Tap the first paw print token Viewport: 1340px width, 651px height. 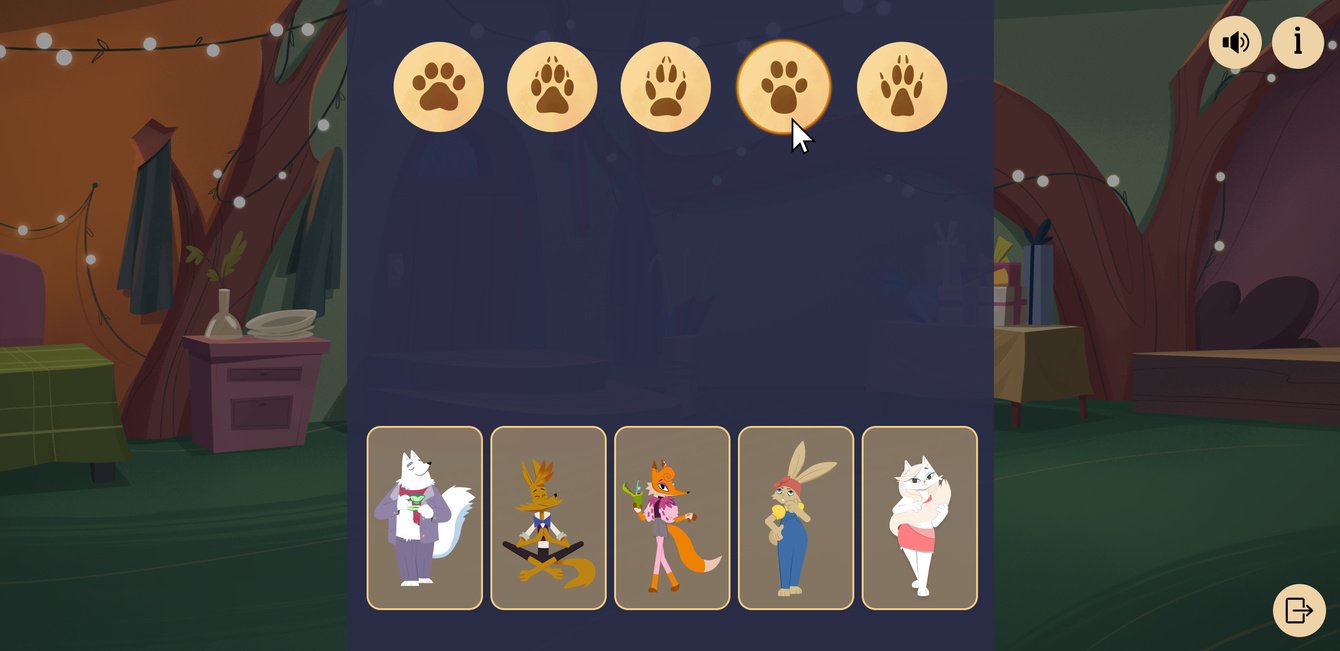click(x=438, y=87)
